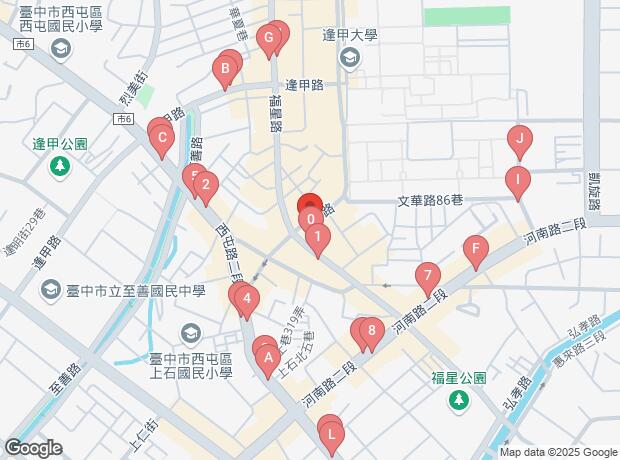Image resolution: width=620 pixels, height=460 pixels.
Task: Open the marker labeled C
Action: coord(161,138)
